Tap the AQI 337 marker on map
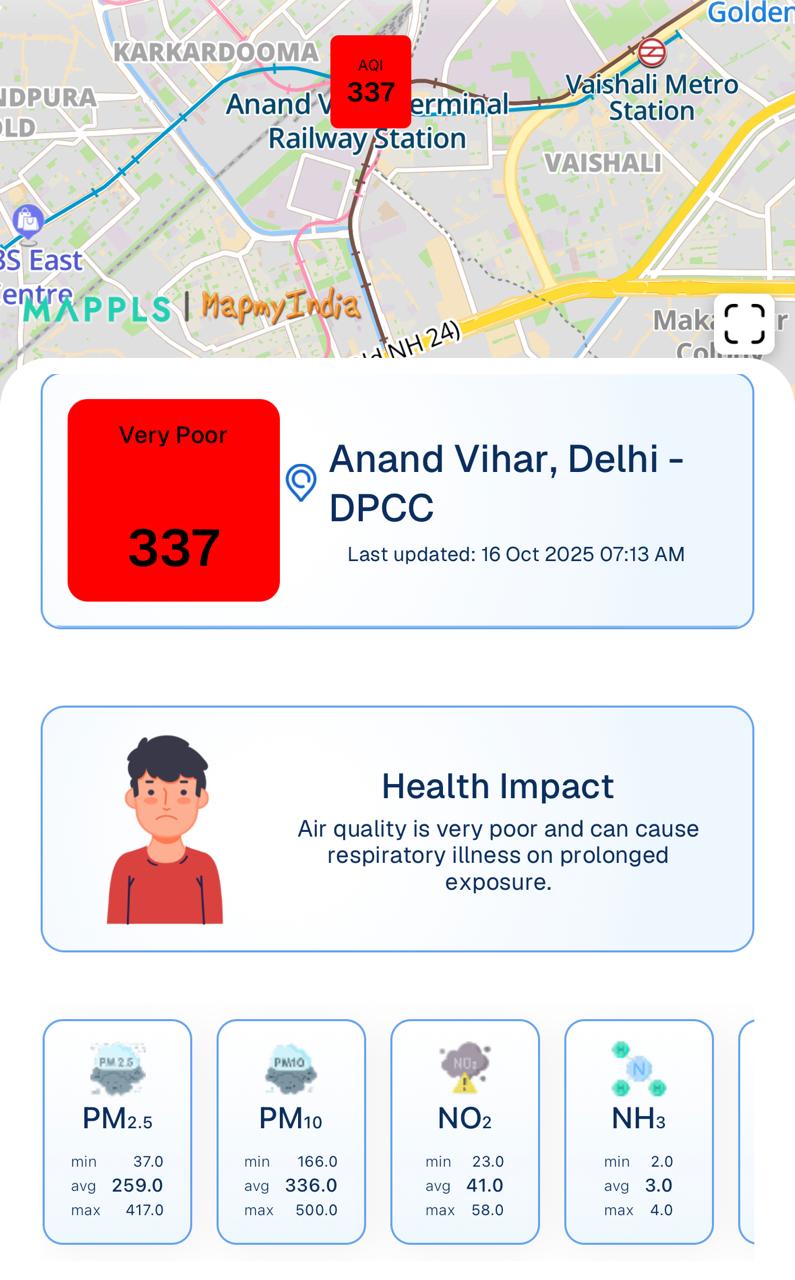 [371, 82]
